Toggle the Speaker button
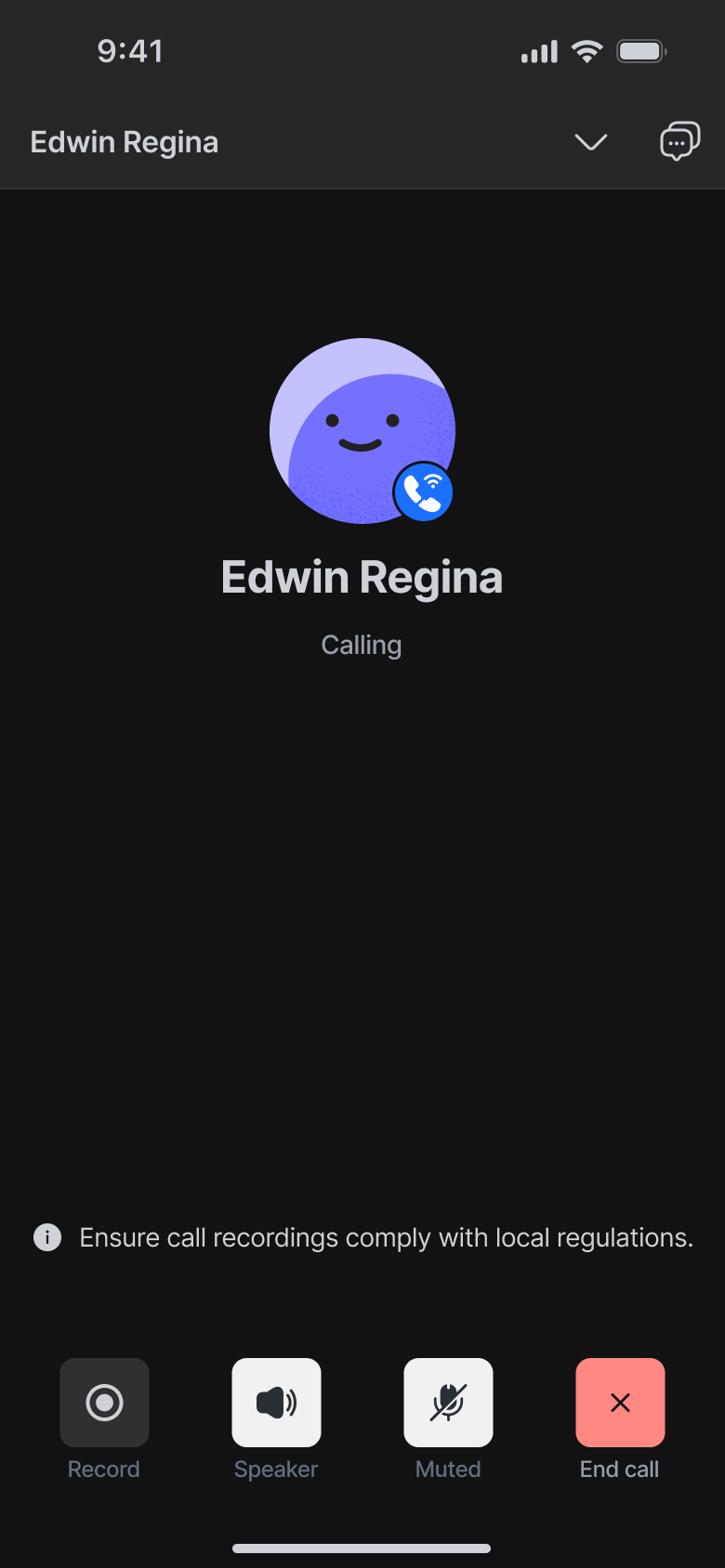Viewport: 725px width, 1568px height. click(276, 1402)
